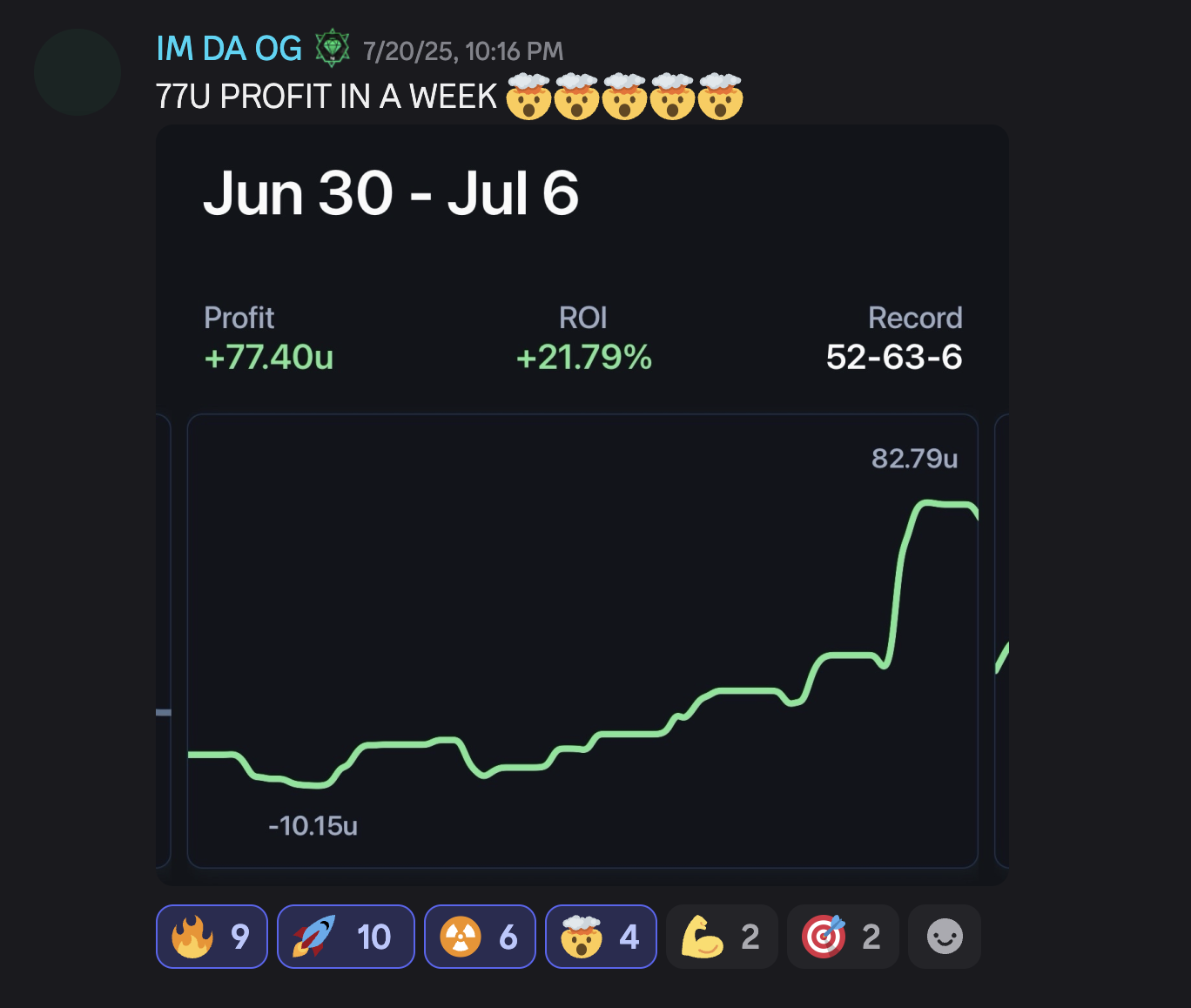Screen dimensions: 1191x1008
Task: Toggle the rocket reaction showing 10
Action: coord(345,937)
